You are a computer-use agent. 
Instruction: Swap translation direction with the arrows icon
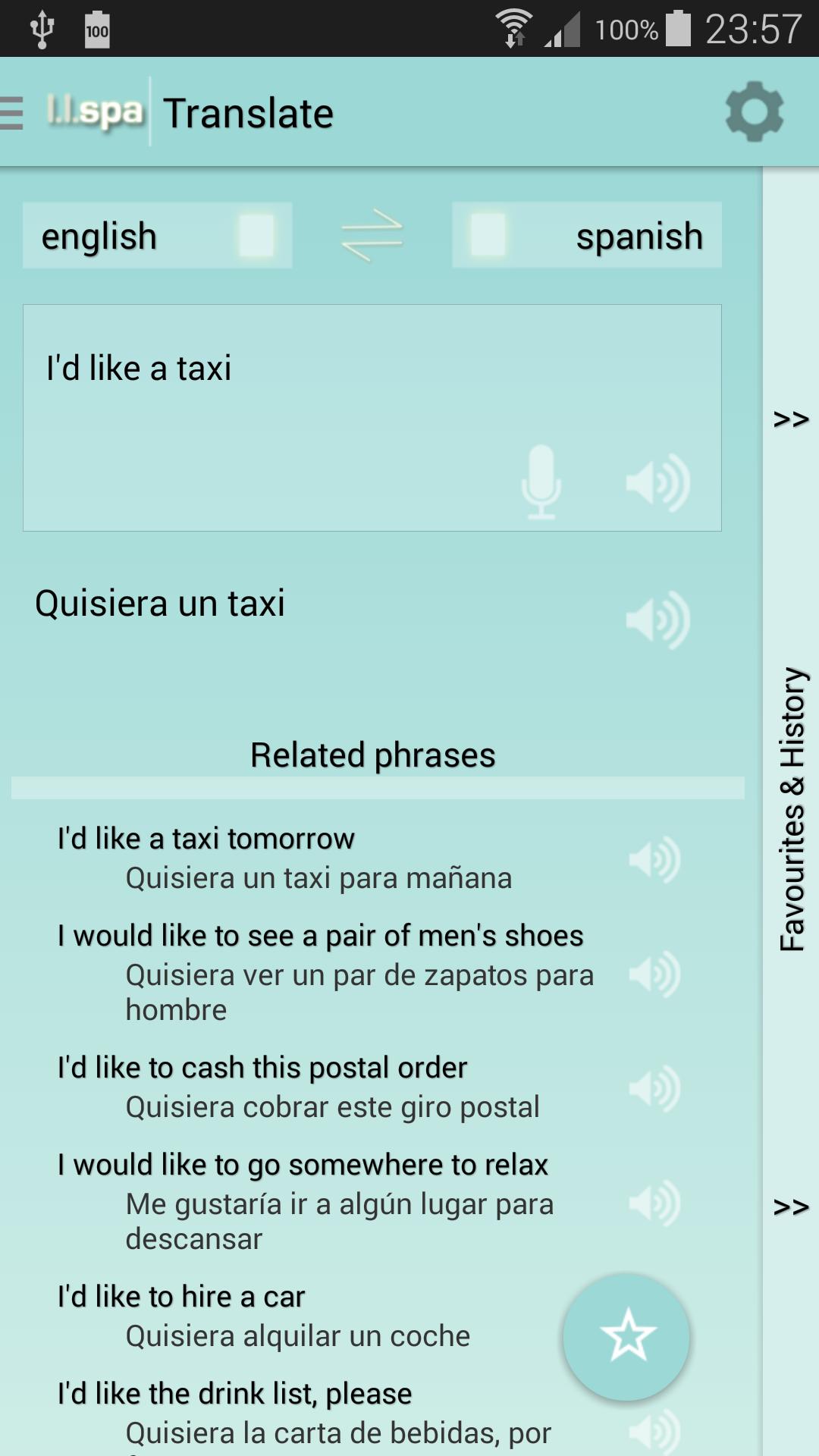pos(371,235)
